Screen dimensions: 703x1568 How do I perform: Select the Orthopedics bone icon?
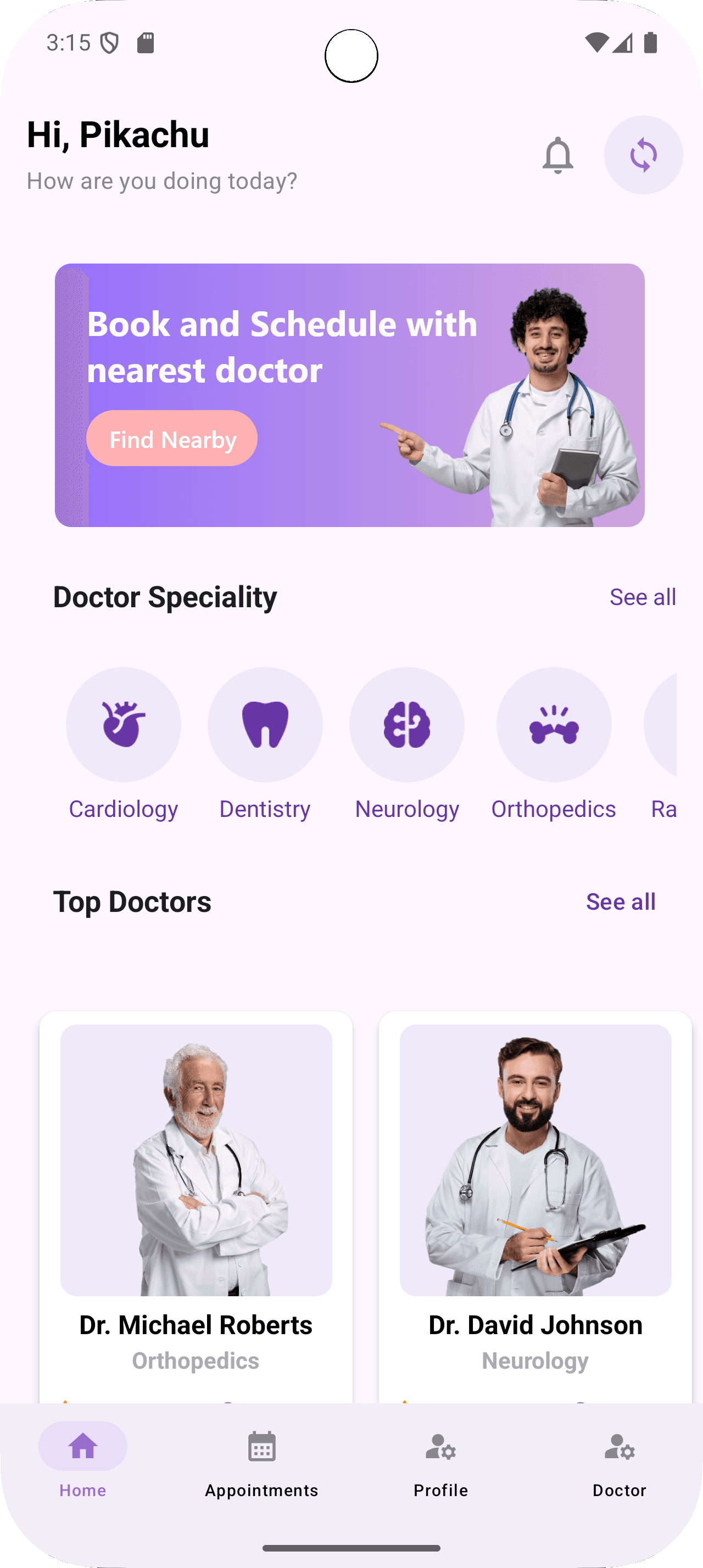point(554,724)
